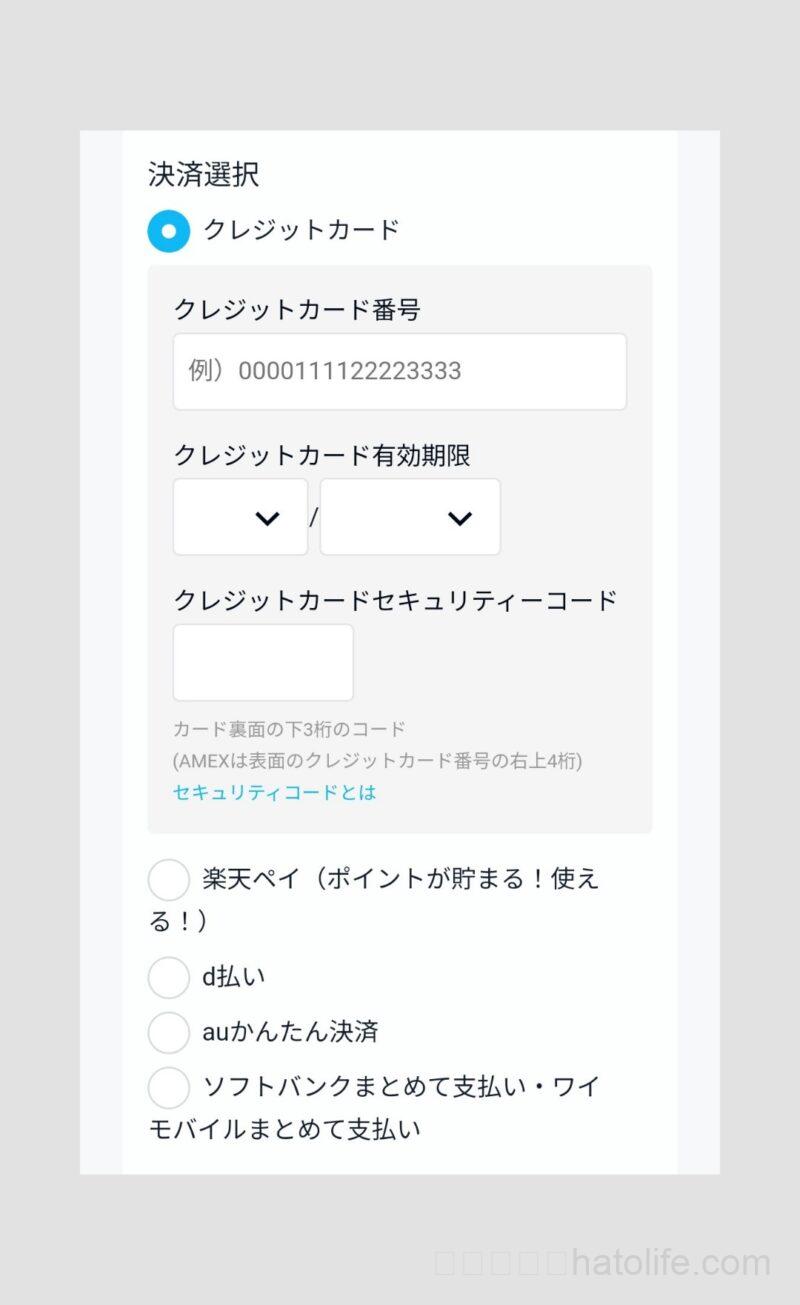Focus the セキュリティーコード input box
This screenshot has width=800, height=1305.
coord(263,662)
